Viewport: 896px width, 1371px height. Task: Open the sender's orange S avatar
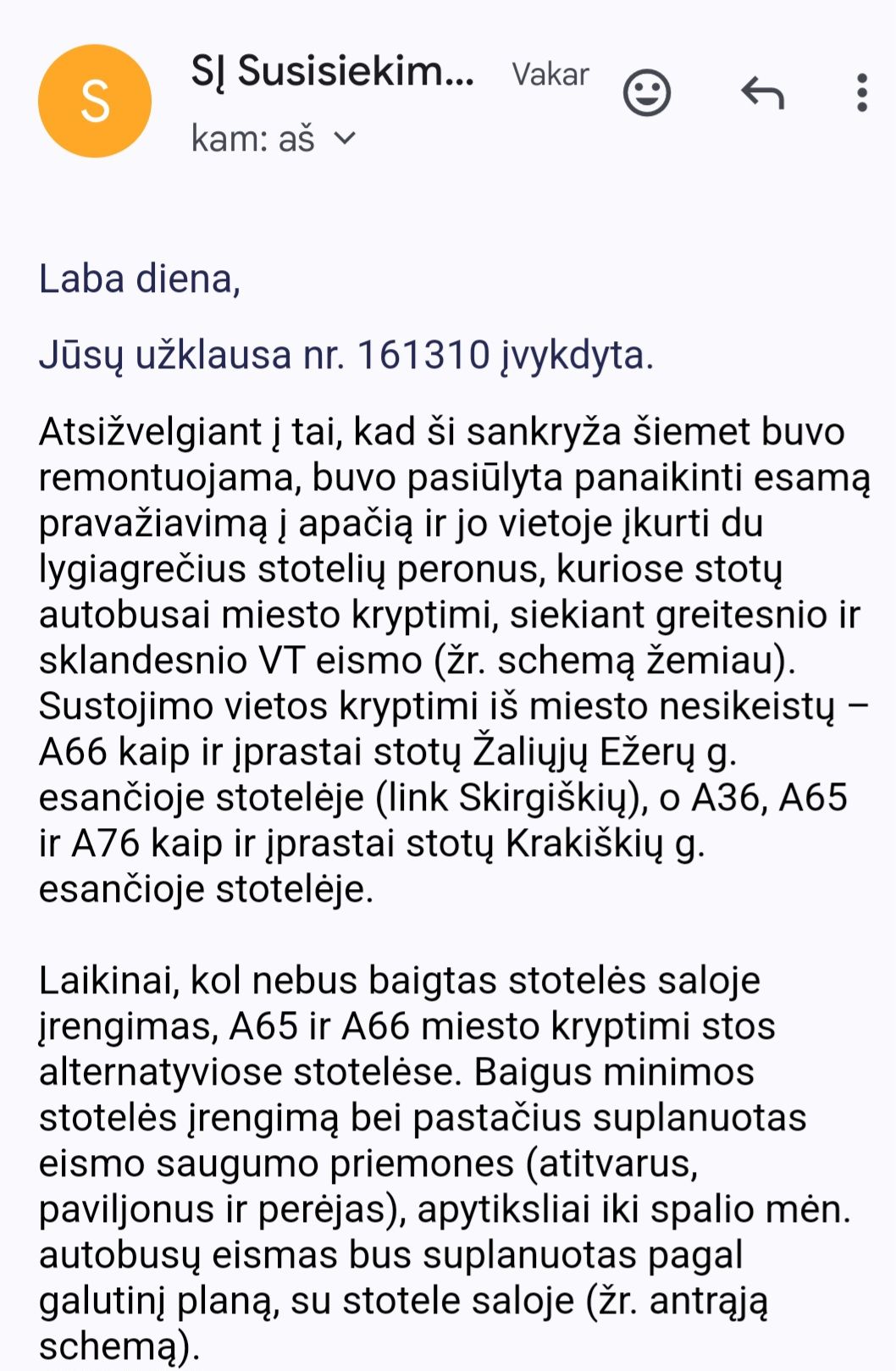coord(95,102)
